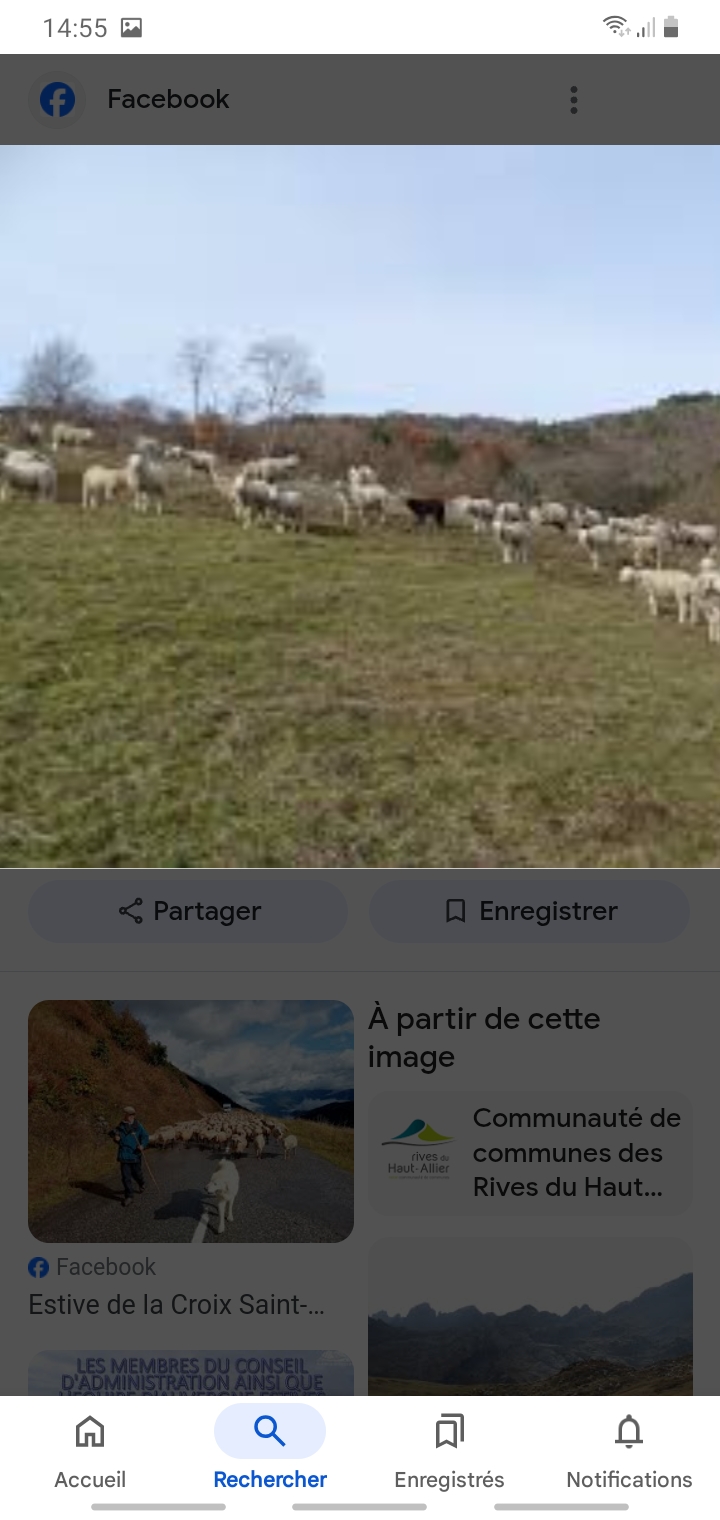This screenshot has width=720, height=1520.
Task: Tap the small Facebook icon beside the result caption
Action: (x=38, y=1267)
